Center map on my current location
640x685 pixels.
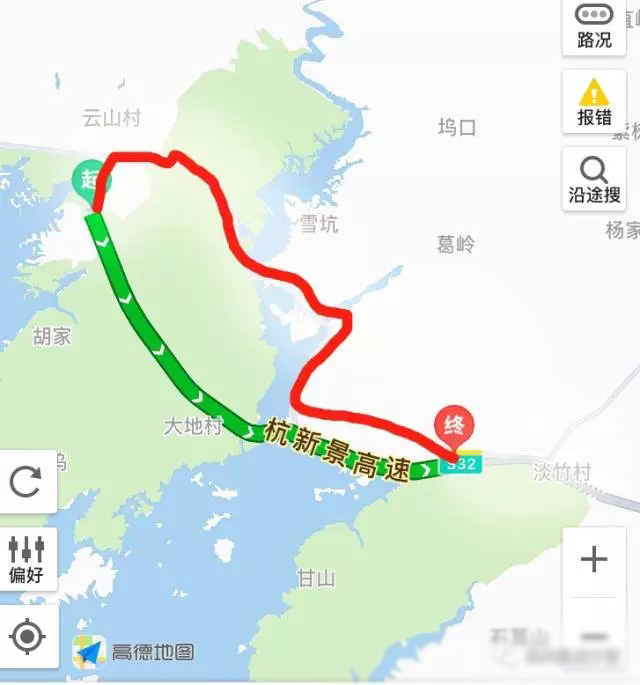(27, 636)
